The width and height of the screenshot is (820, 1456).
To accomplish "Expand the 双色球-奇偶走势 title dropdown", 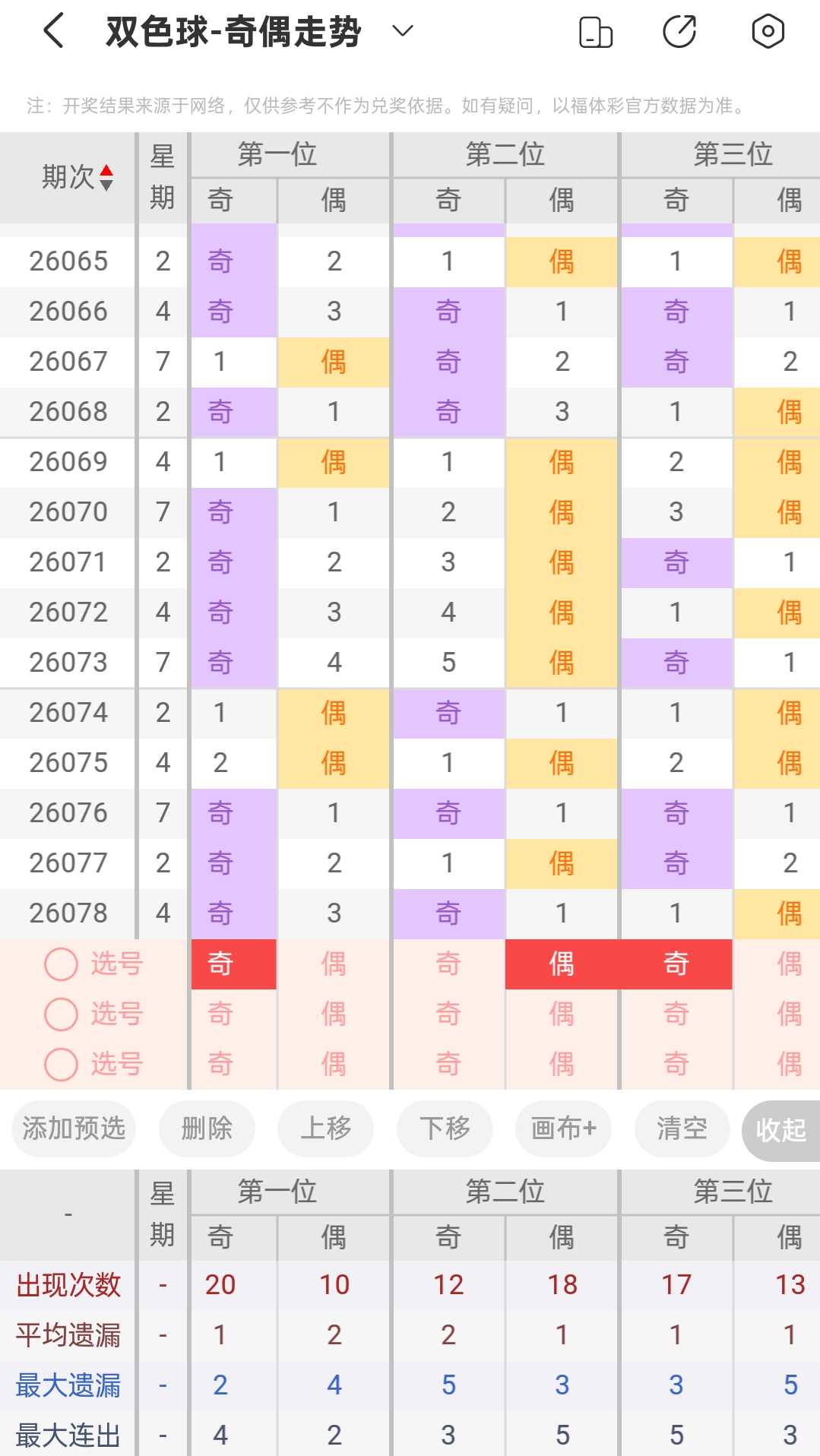I will coord(402,31).
